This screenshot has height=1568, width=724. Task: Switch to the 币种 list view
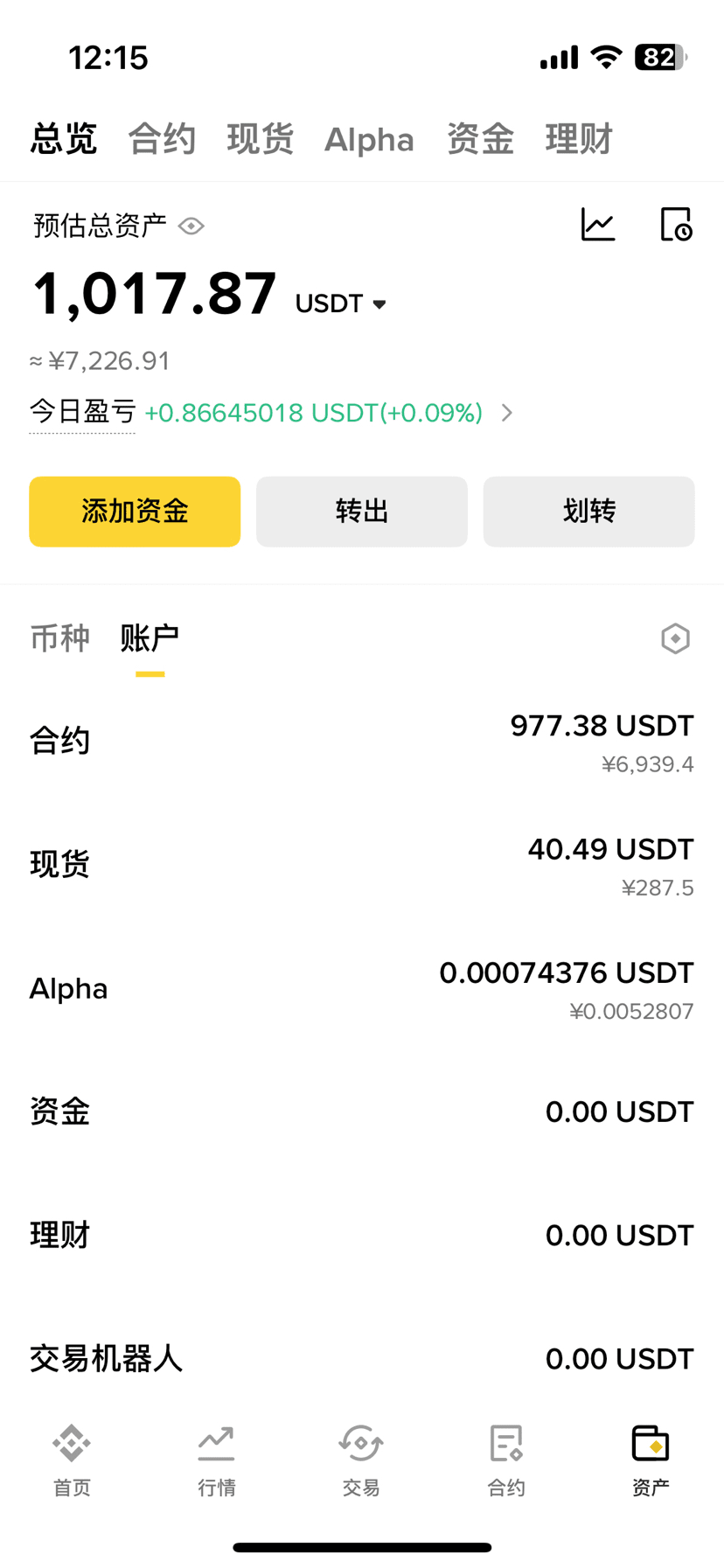pyautogui.click(x=59, y=638)
